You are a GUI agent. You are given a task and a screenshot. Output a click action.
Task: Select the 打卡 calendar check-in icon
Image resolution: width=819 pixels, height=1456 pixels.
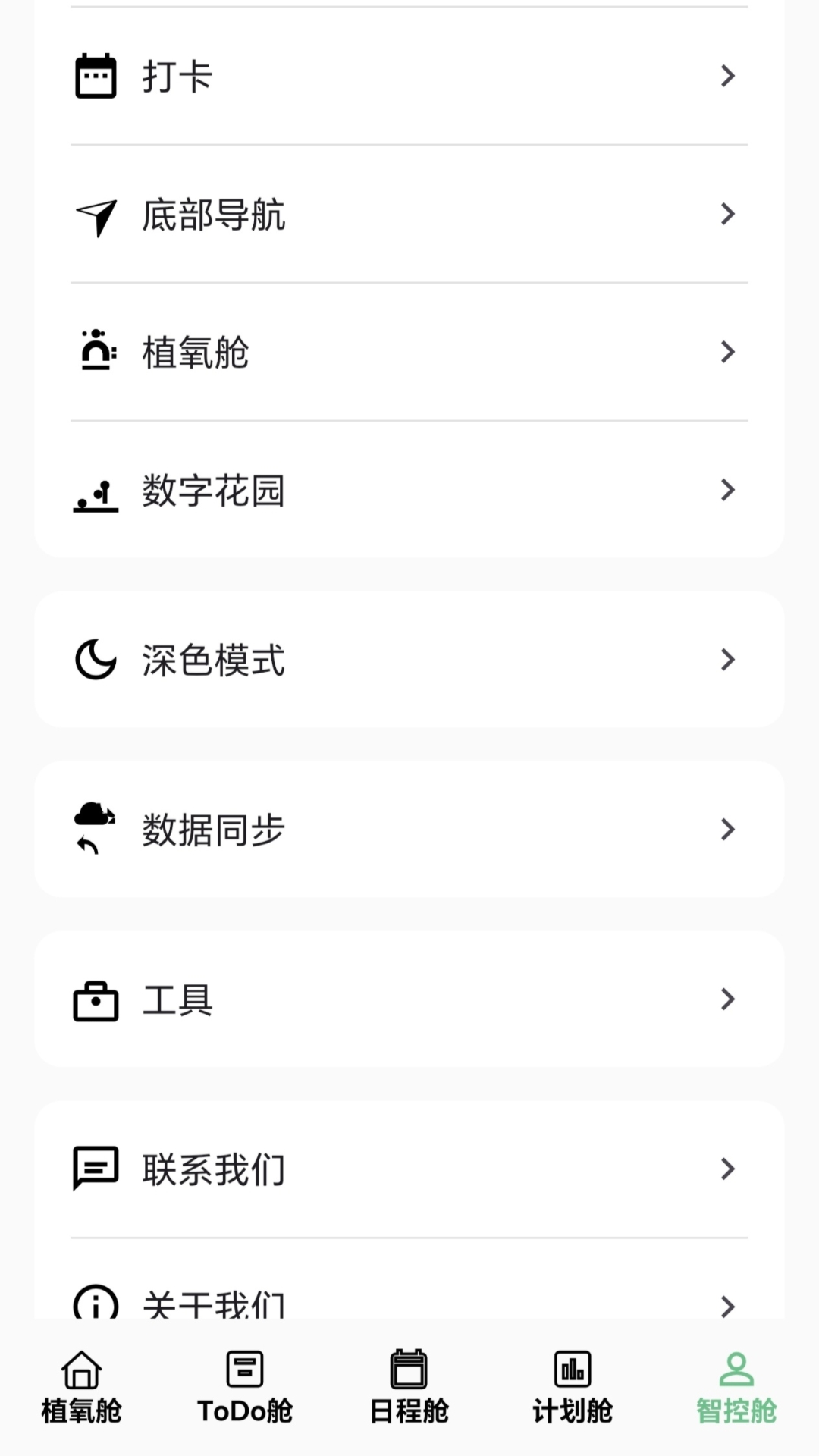96,74
